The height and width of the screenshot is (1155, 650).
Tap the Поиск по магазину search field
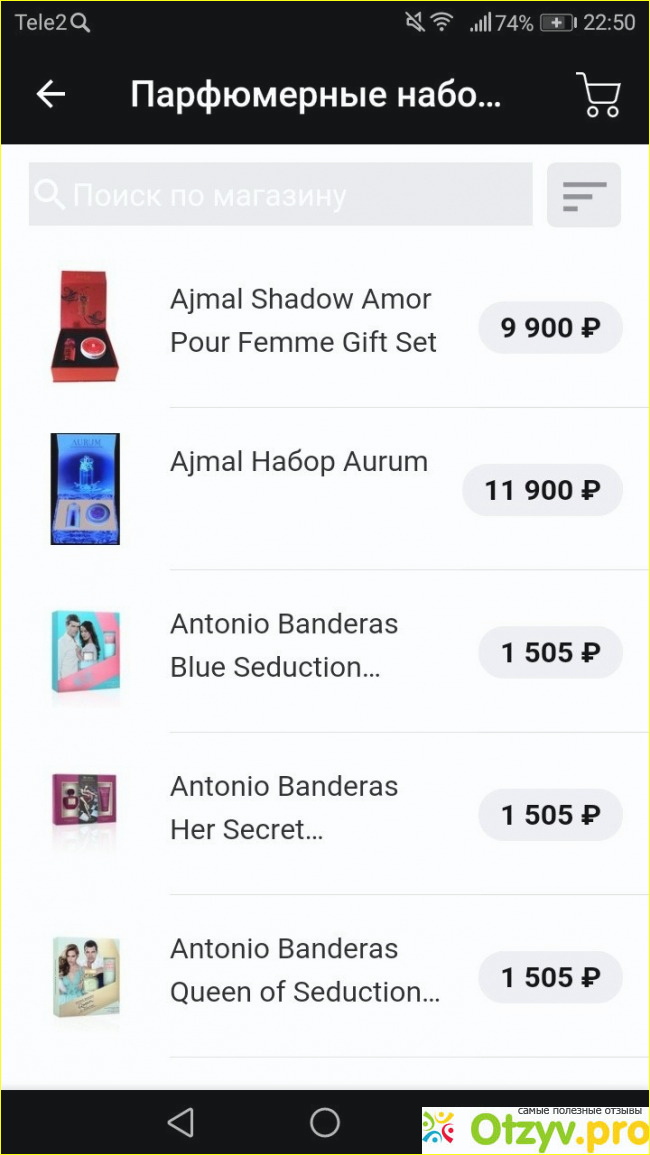[x=280, y=195]
